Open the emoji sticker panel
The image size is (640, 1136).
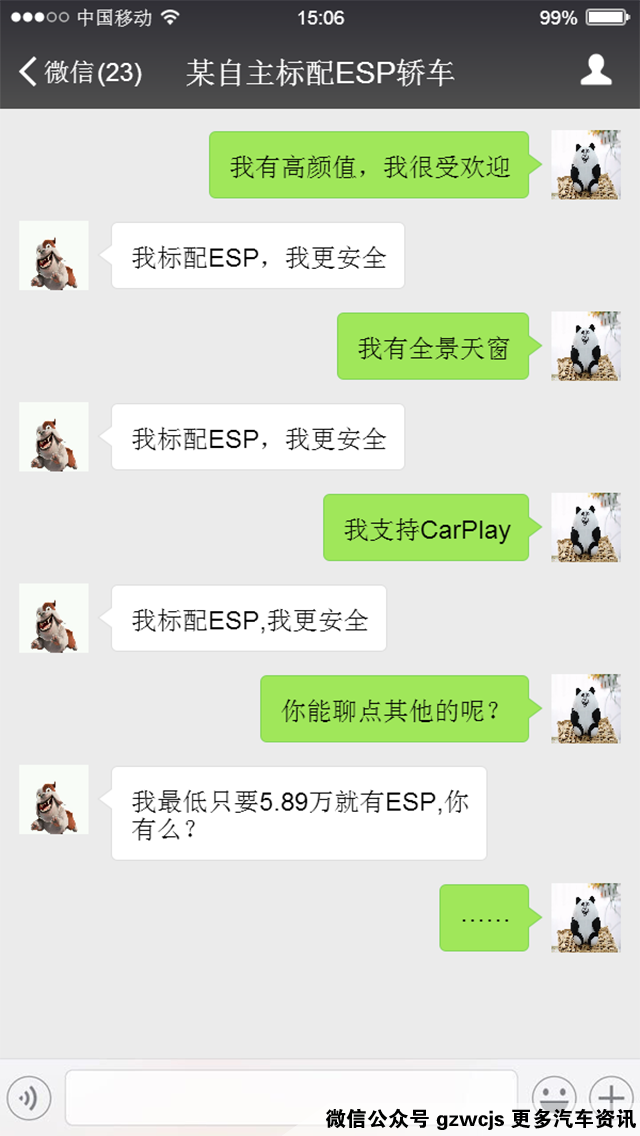pyautogui.click(x=553, y=1096)
